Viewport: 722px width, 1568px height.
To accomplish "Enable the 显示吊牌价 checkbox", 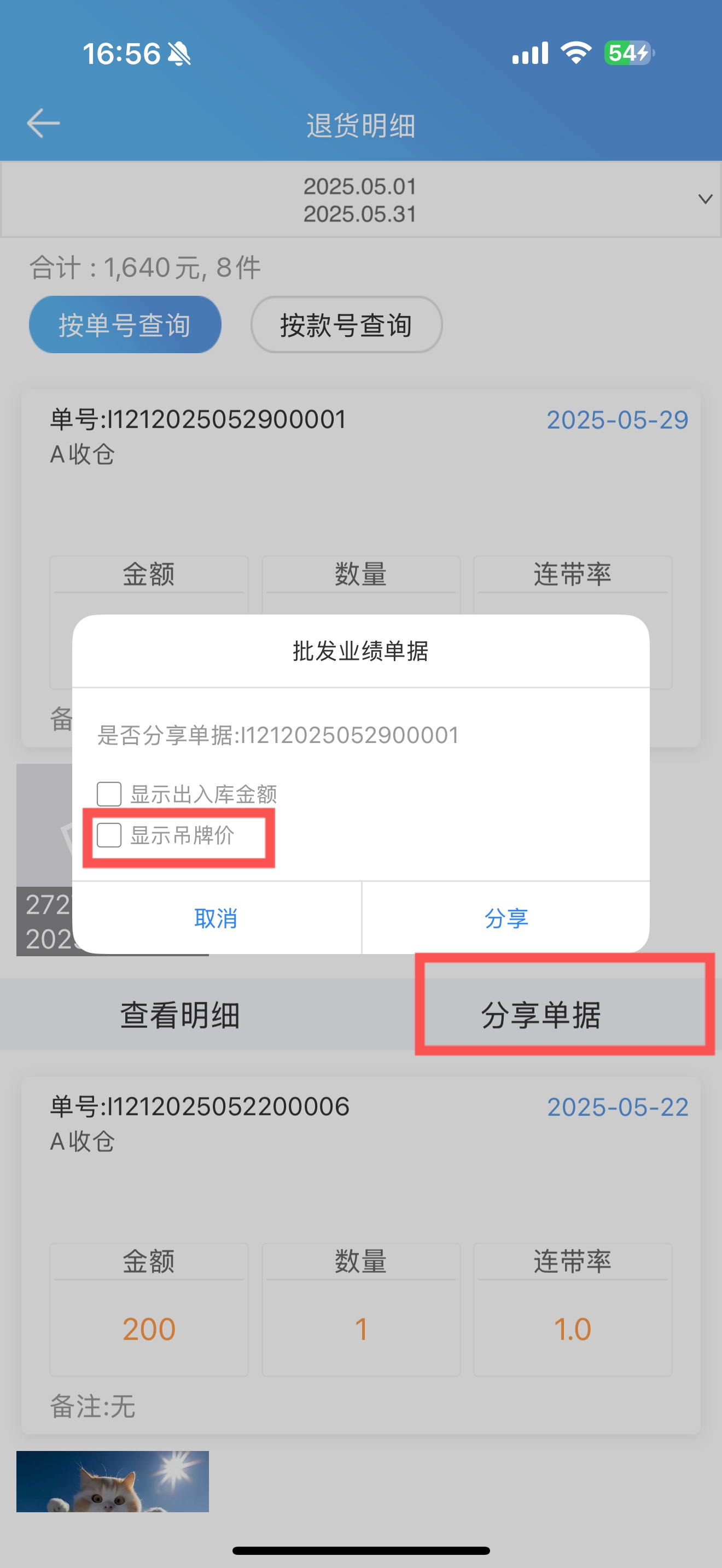I will tap(109, 834).
